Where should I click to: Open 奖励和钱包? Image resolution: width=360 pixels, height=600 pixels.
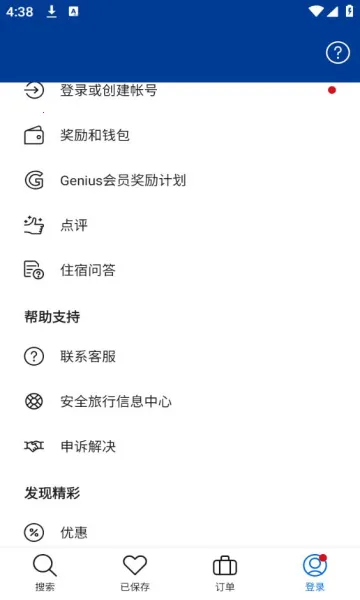point(180,135)
